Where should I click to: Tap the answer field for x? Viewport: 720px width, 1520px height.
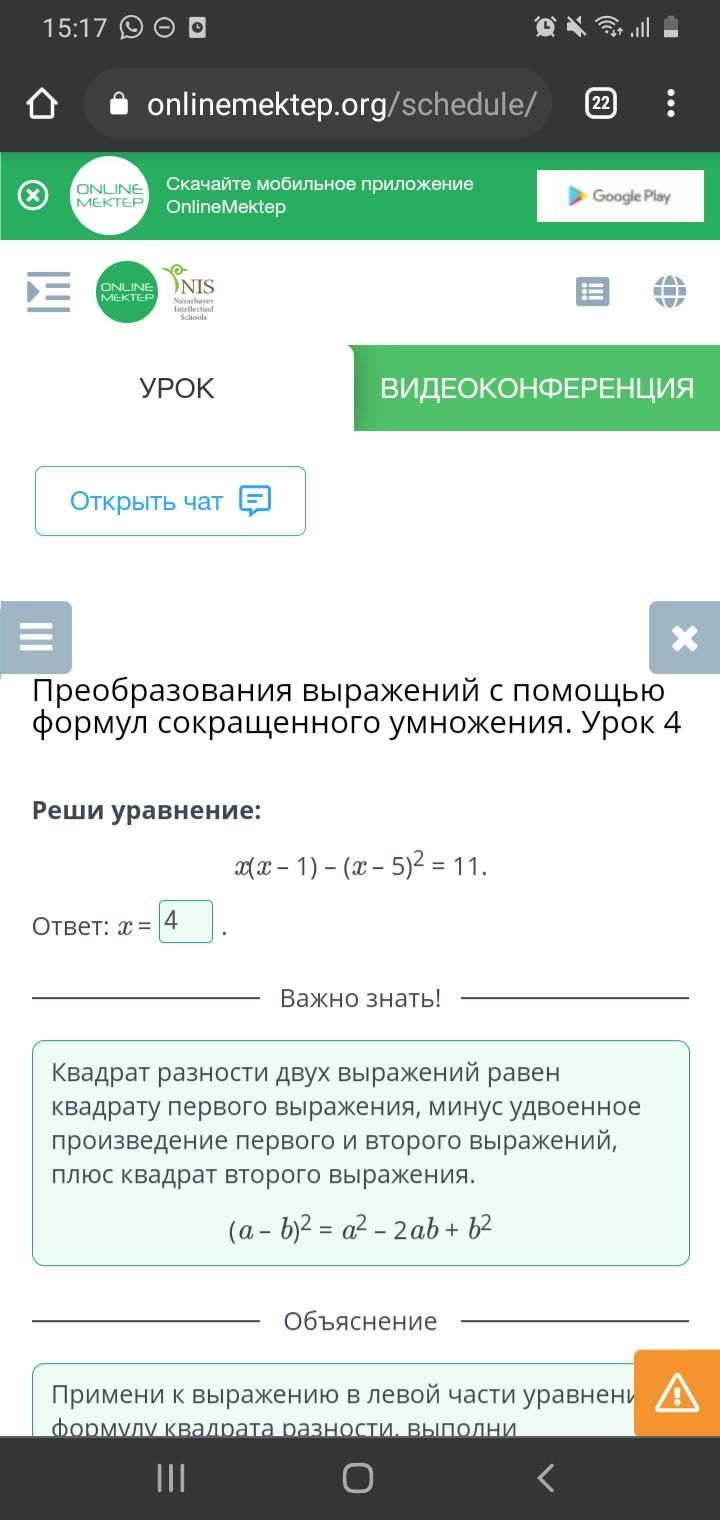[x=186, y=921]
